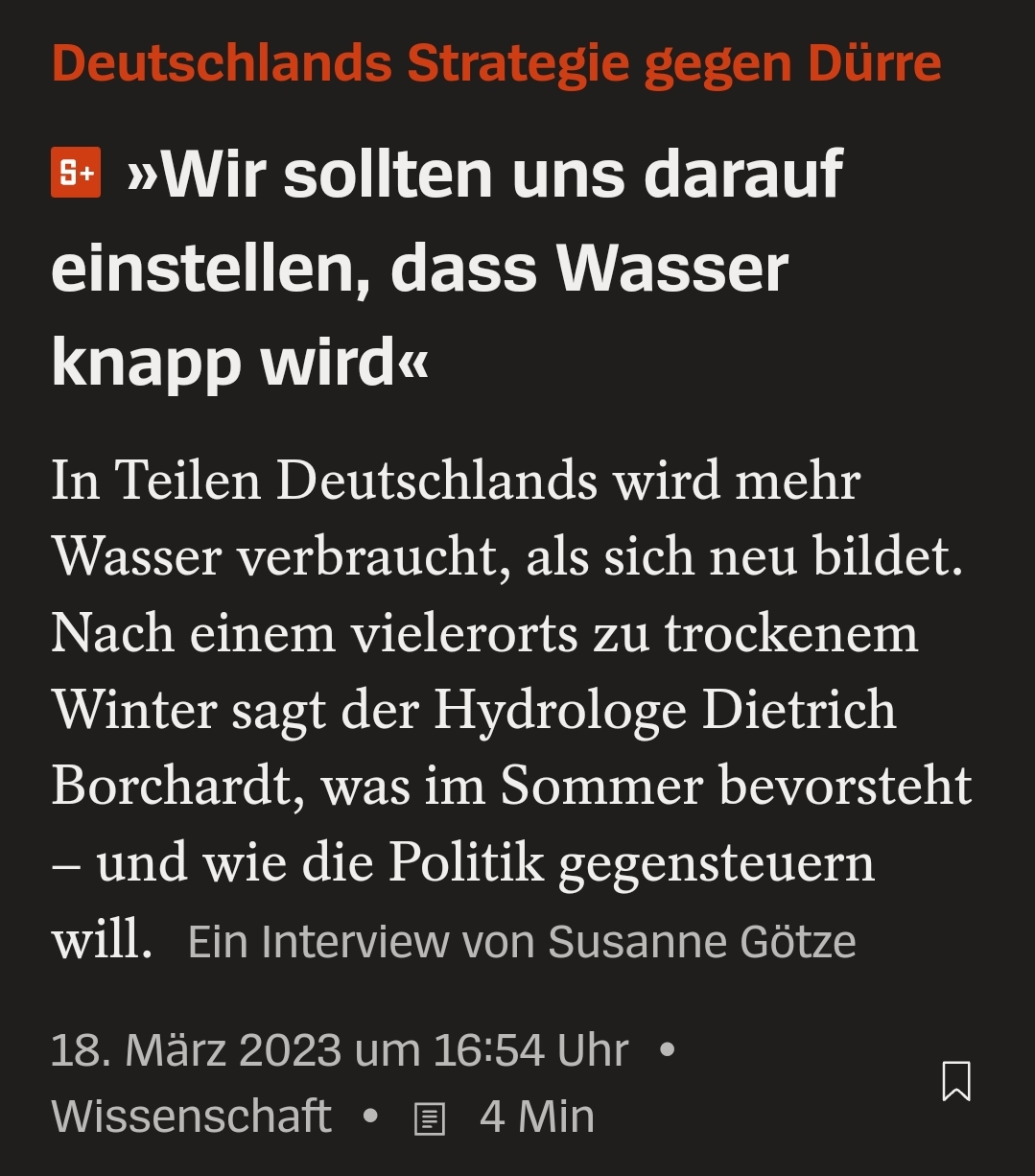Bookmark the water shortage interview article
Image resolution: width=1035 pixels, height=1176 pixels.
(955, 1081)
